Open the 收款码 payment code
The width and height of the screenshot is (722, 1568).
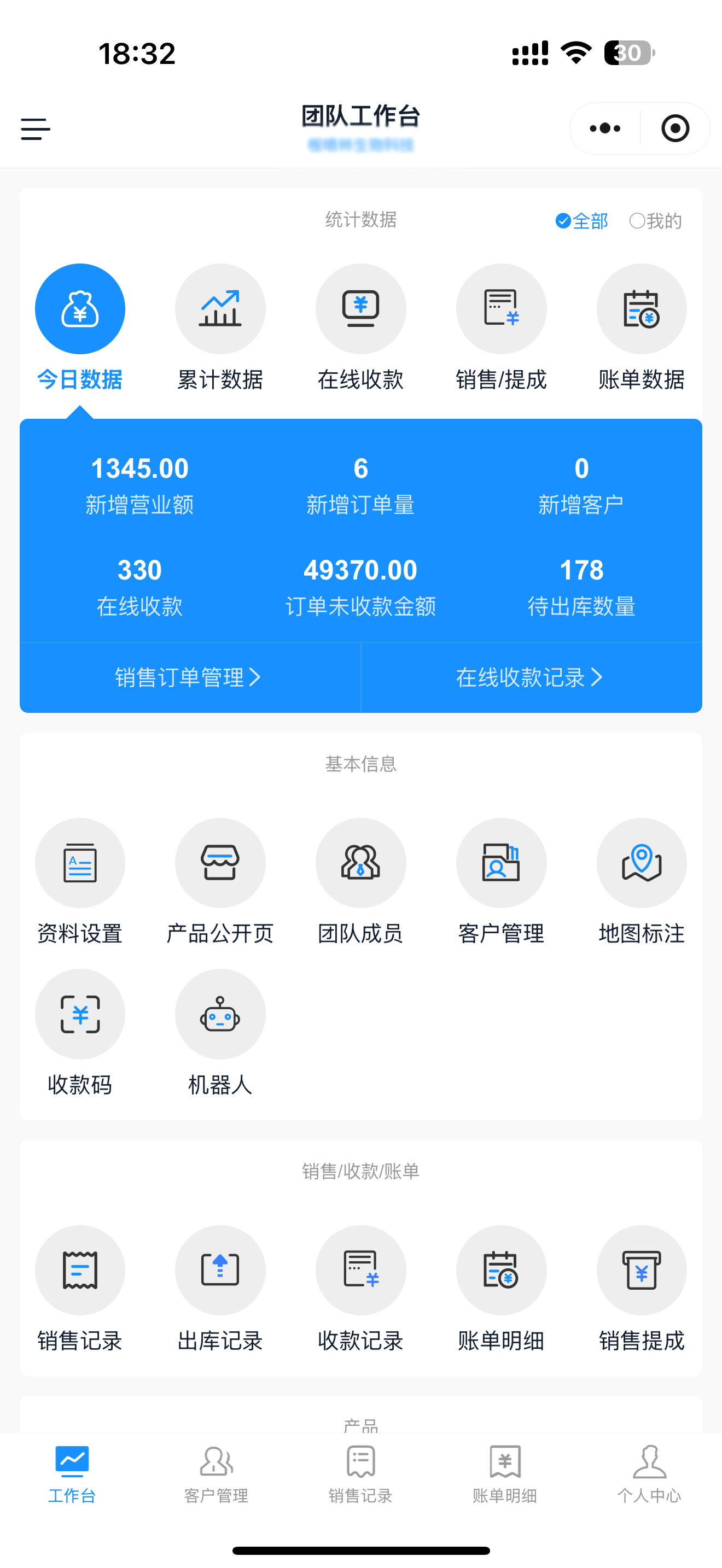pos(80,1032)
